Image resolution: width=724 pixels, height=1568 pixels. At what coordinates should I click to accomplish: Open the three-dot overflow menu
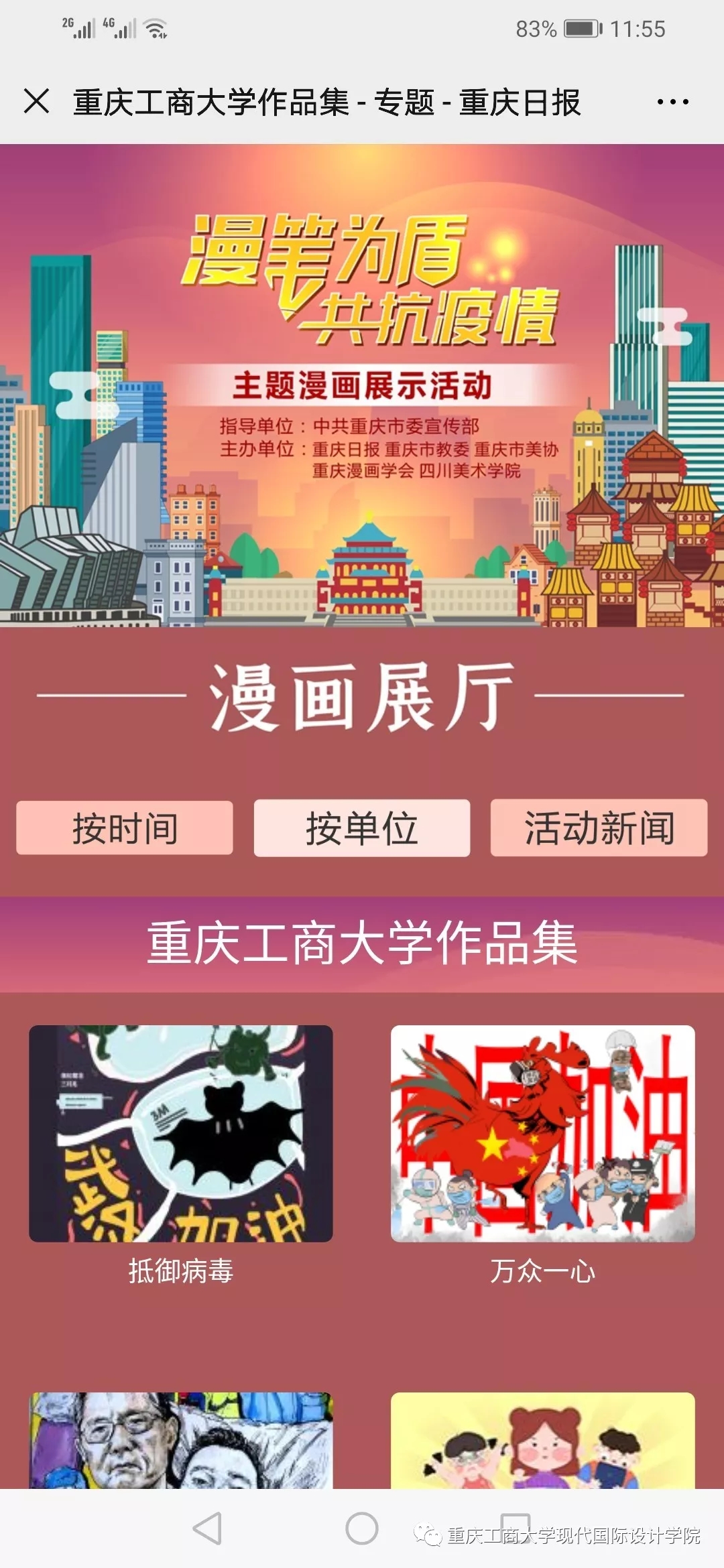pyautogui.click(x=672, y=102)
